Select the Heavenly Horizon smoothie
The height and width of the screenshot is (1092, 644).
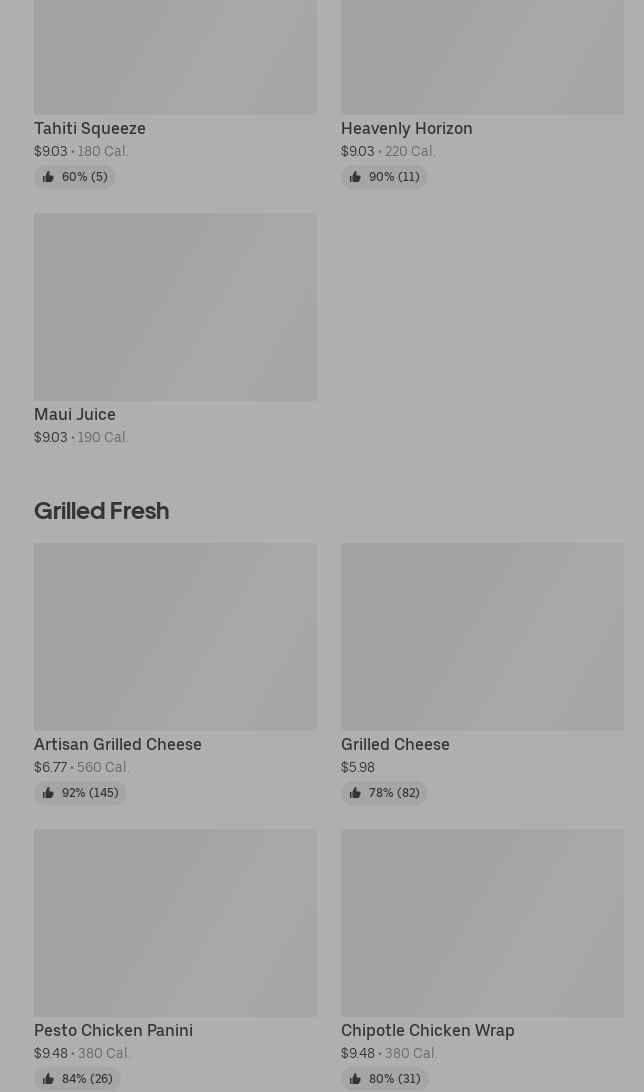point(482,93)
